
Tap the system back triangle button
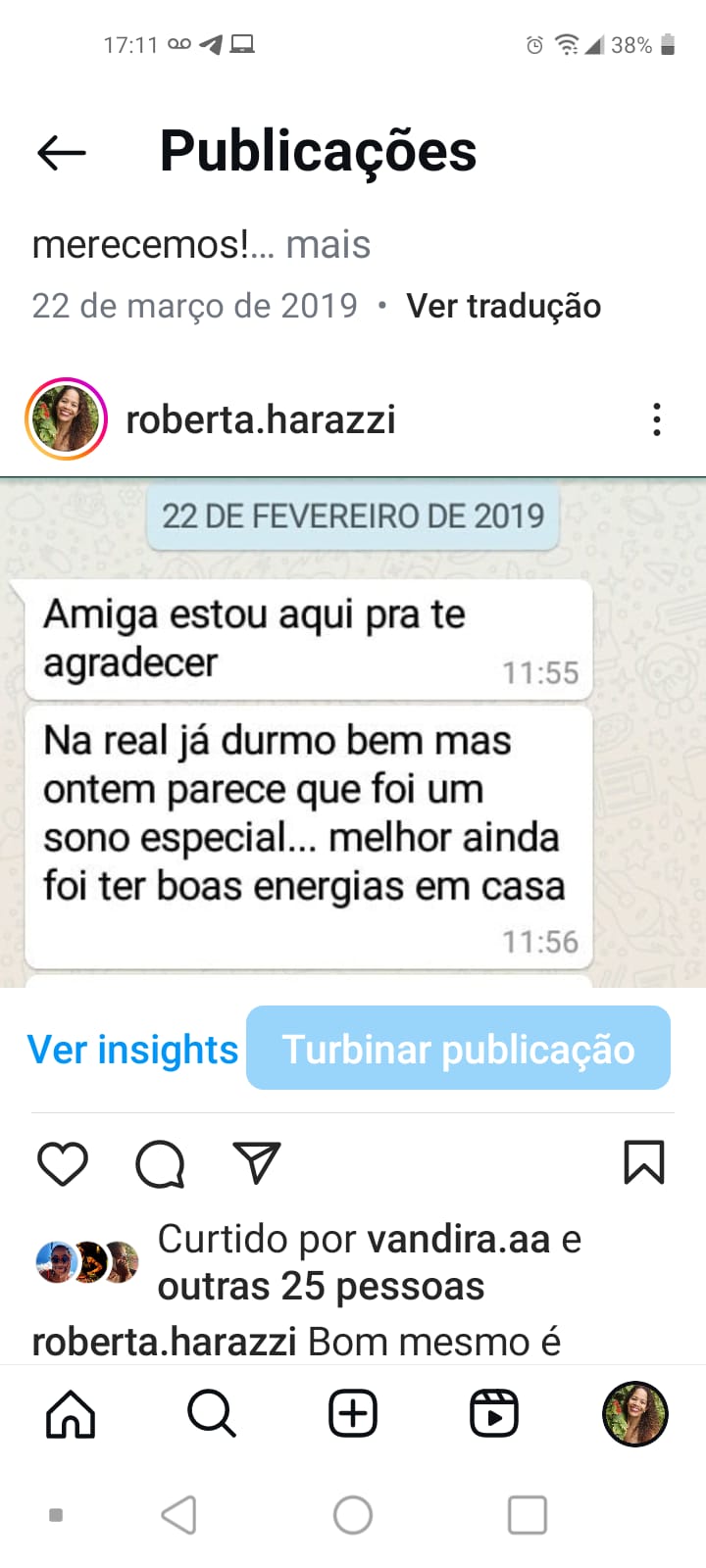[x=178, y=1515]
